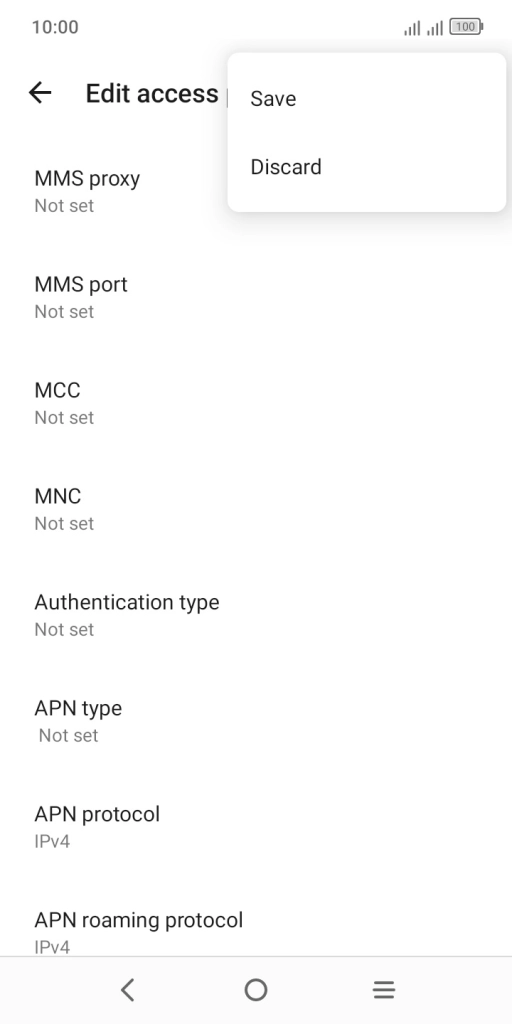Screen dimensions: 512x1024
Task: Change the Authentication type
Action: click(256, 614)
